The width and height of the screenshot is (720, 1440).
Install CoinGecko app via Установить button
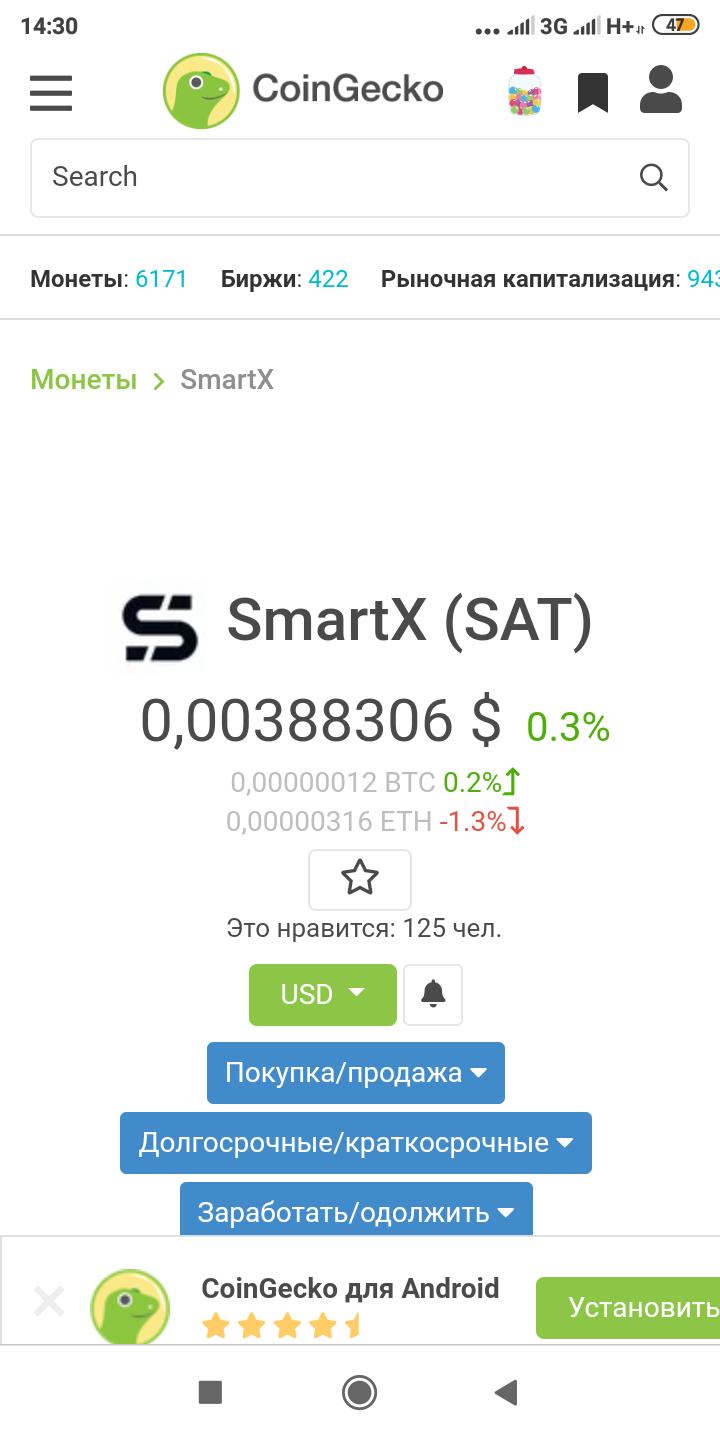click(x=630, y=1307)
